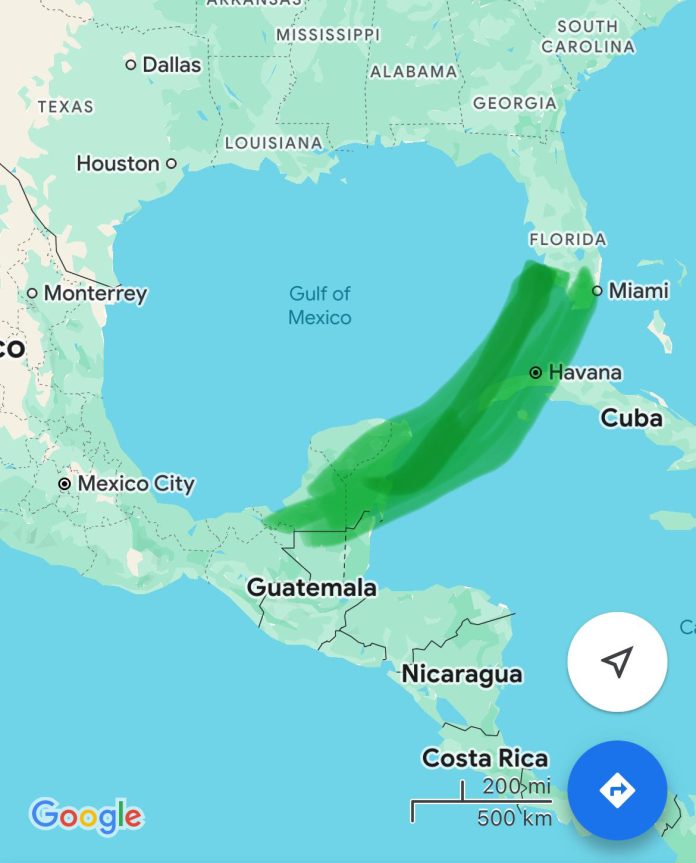Open directions with the blue arrow button
696x863 pixels.
617,790
